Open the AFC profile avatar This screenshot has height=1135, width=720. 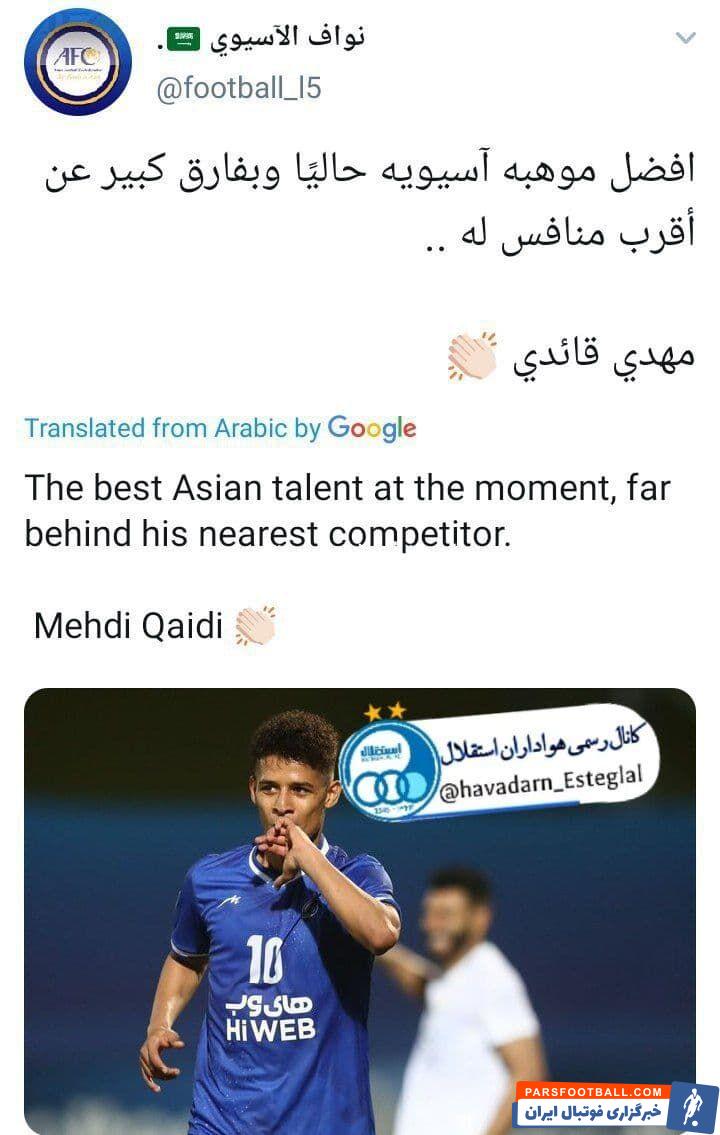77,62
